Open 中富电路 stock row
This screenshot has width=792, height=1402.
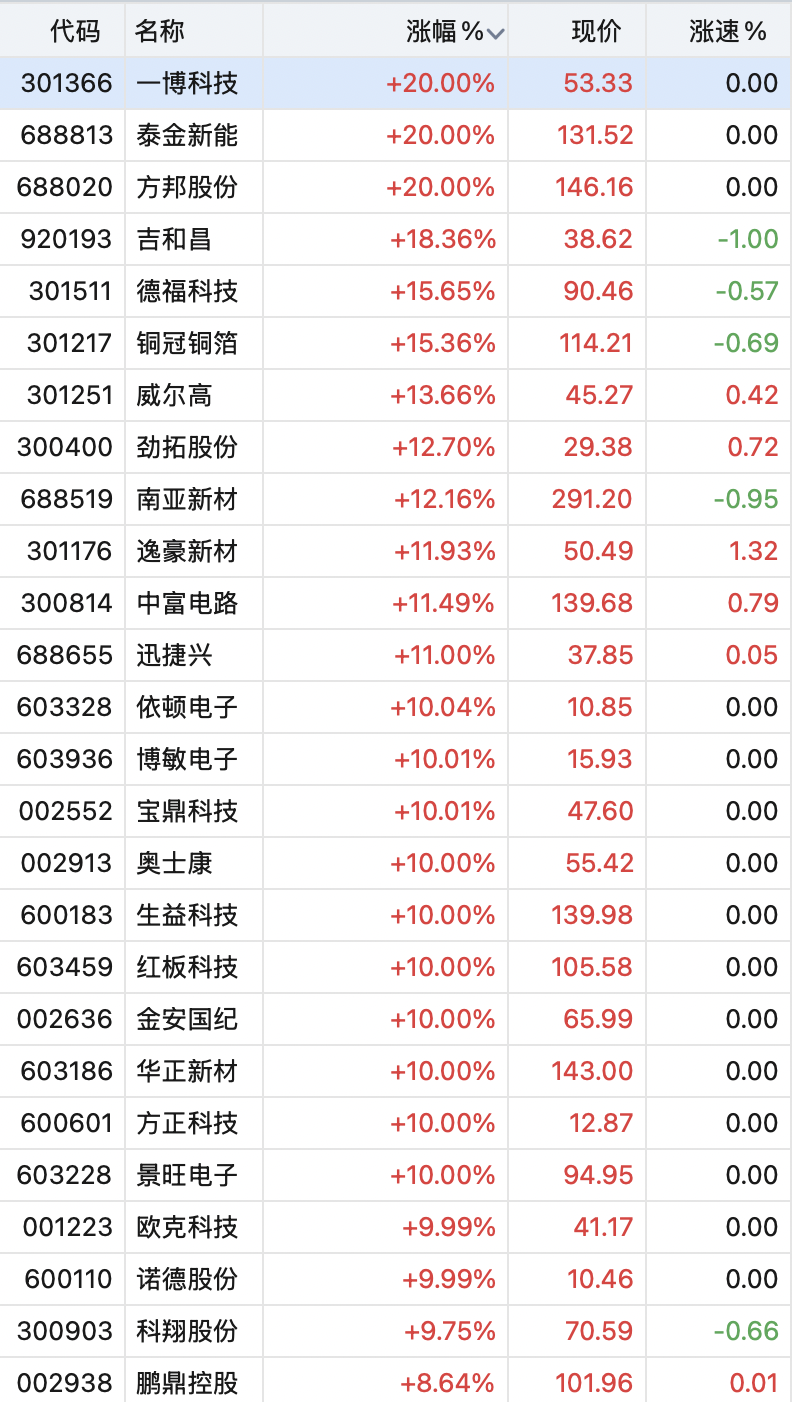pyautogui.click(x=396, y=603)
